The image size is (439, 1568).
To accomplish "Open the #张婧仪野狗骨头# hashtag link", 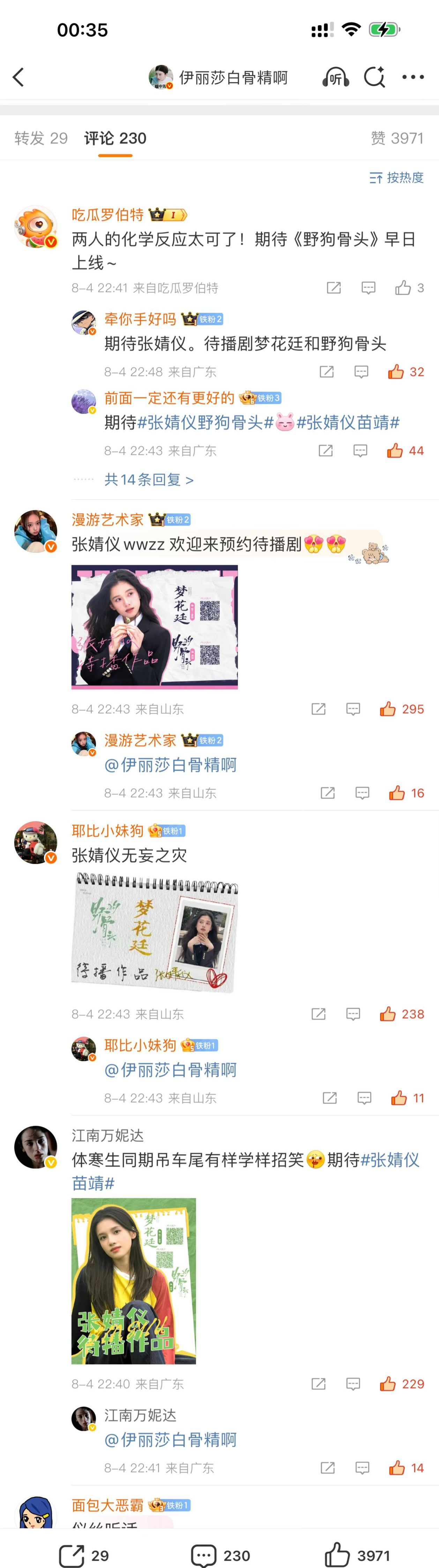I will click(205, 423).
